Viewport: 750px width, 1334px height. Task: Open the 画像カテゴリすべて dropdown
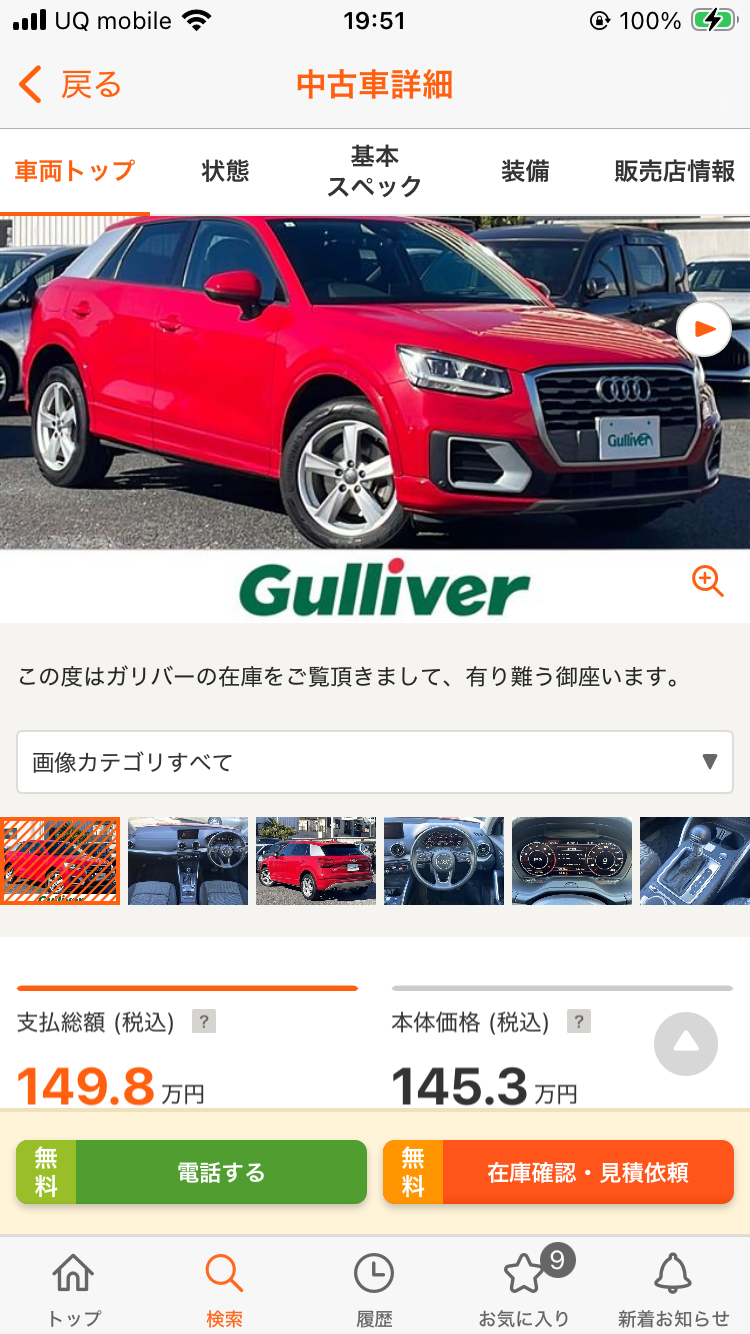[375, 761]
